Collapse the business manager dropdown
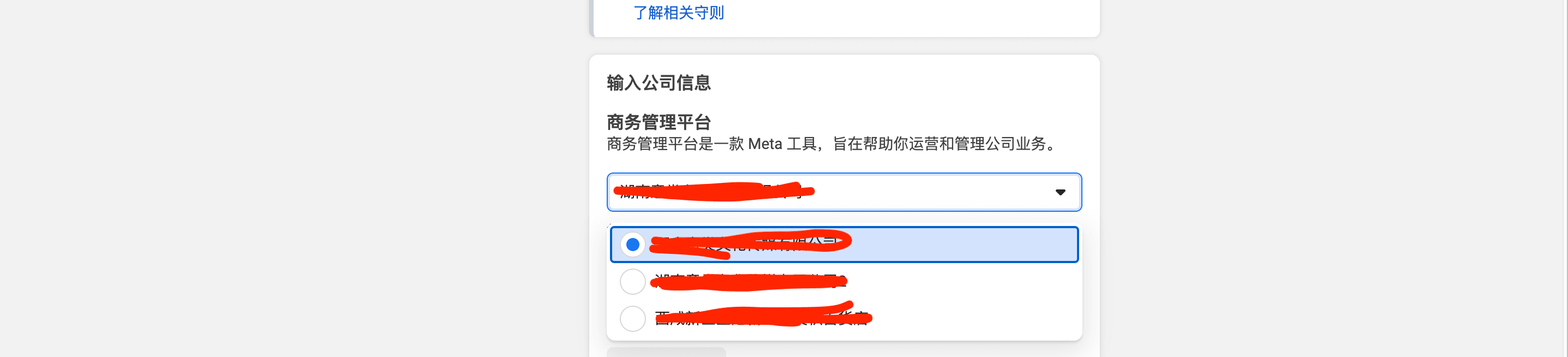Image resolution: width=1568 pixels, height=357 pixels. (1060, 192)
